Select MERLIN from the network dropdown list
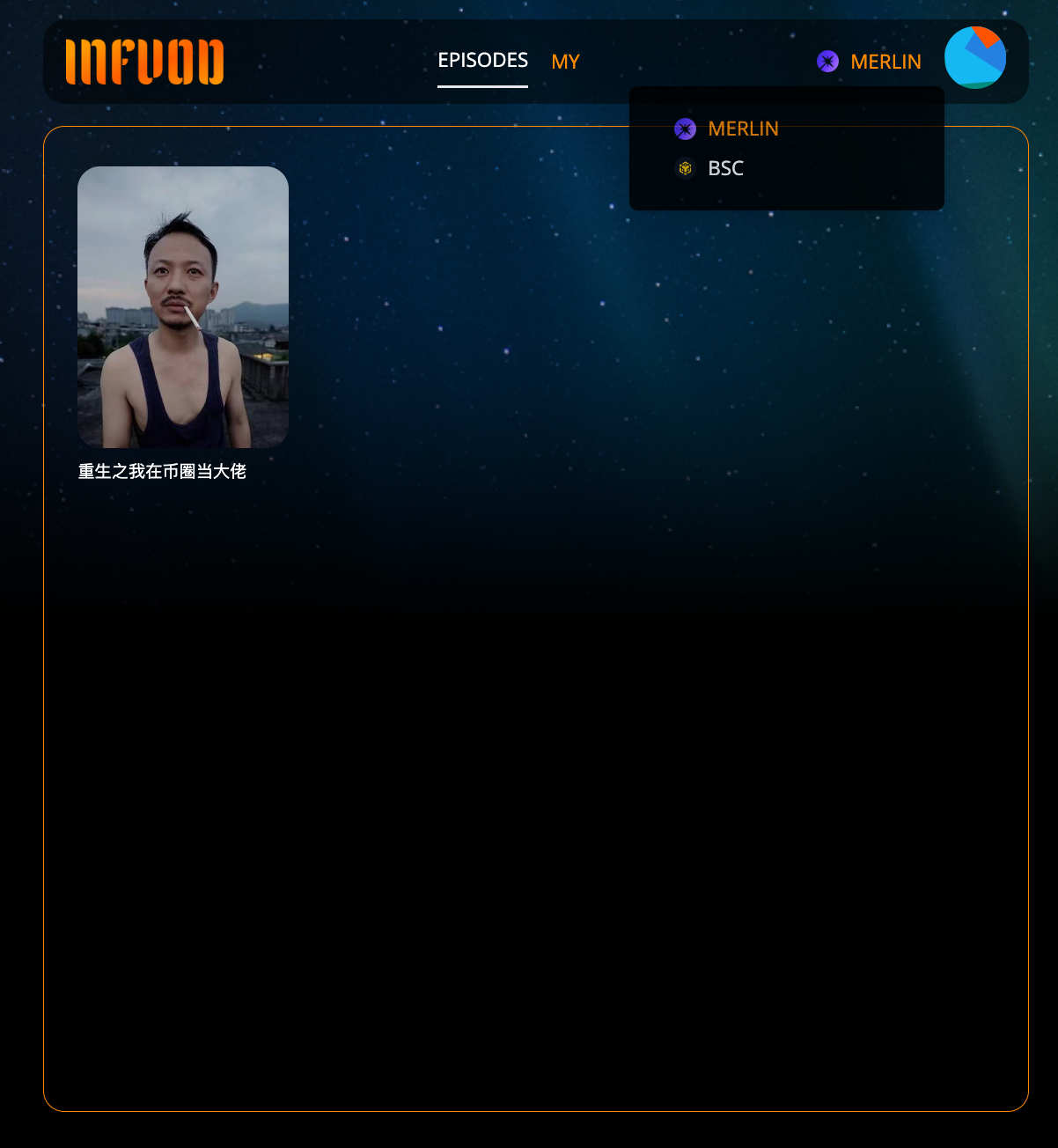Viewport: 1058px width, 1148px height. (742, 129)
